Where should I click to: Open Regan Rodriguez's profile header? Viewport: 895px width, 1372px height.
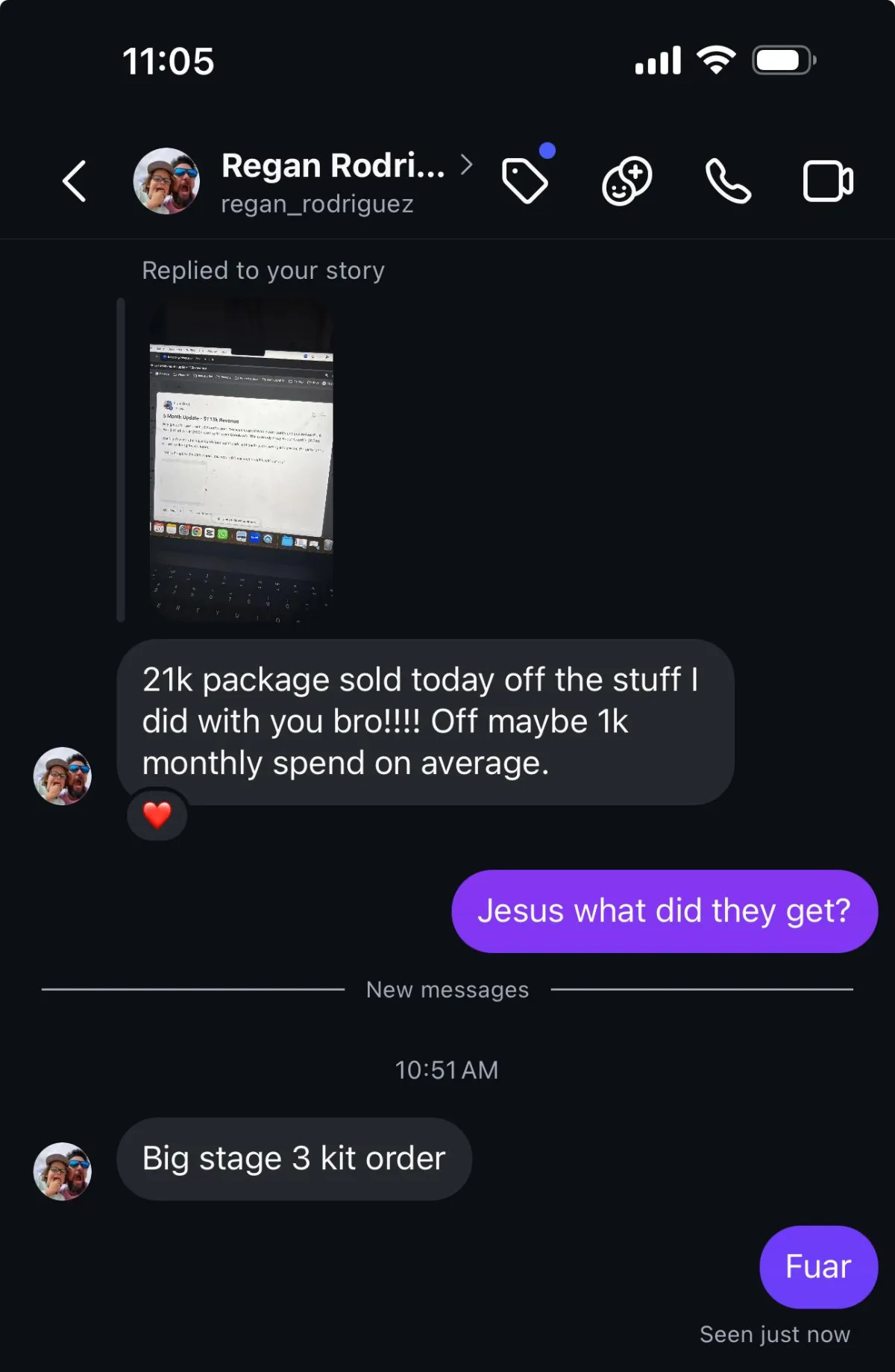[332, 181]
